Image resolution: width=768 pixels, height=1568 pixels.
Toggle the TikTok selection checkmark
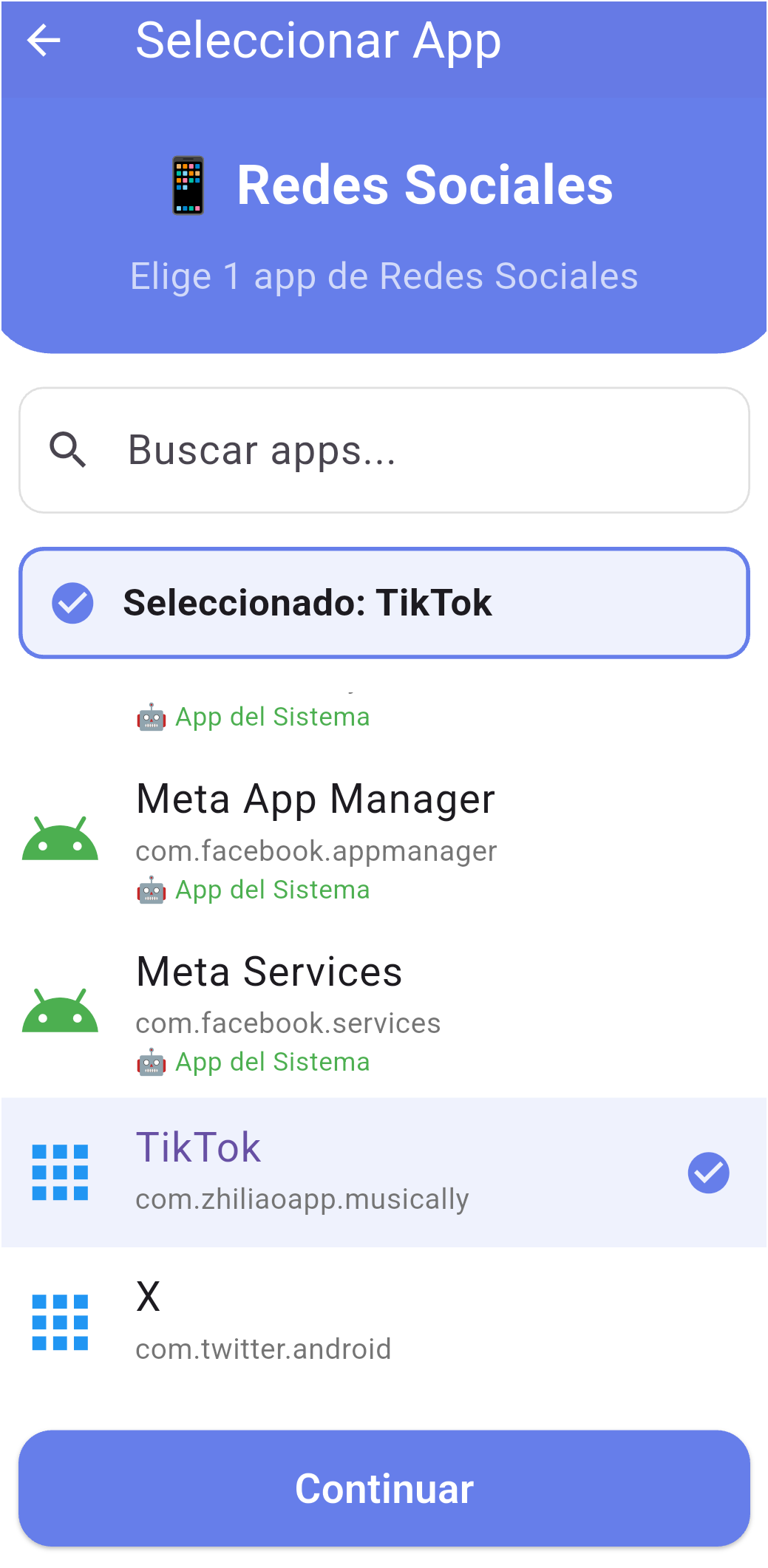point(709,1173)
